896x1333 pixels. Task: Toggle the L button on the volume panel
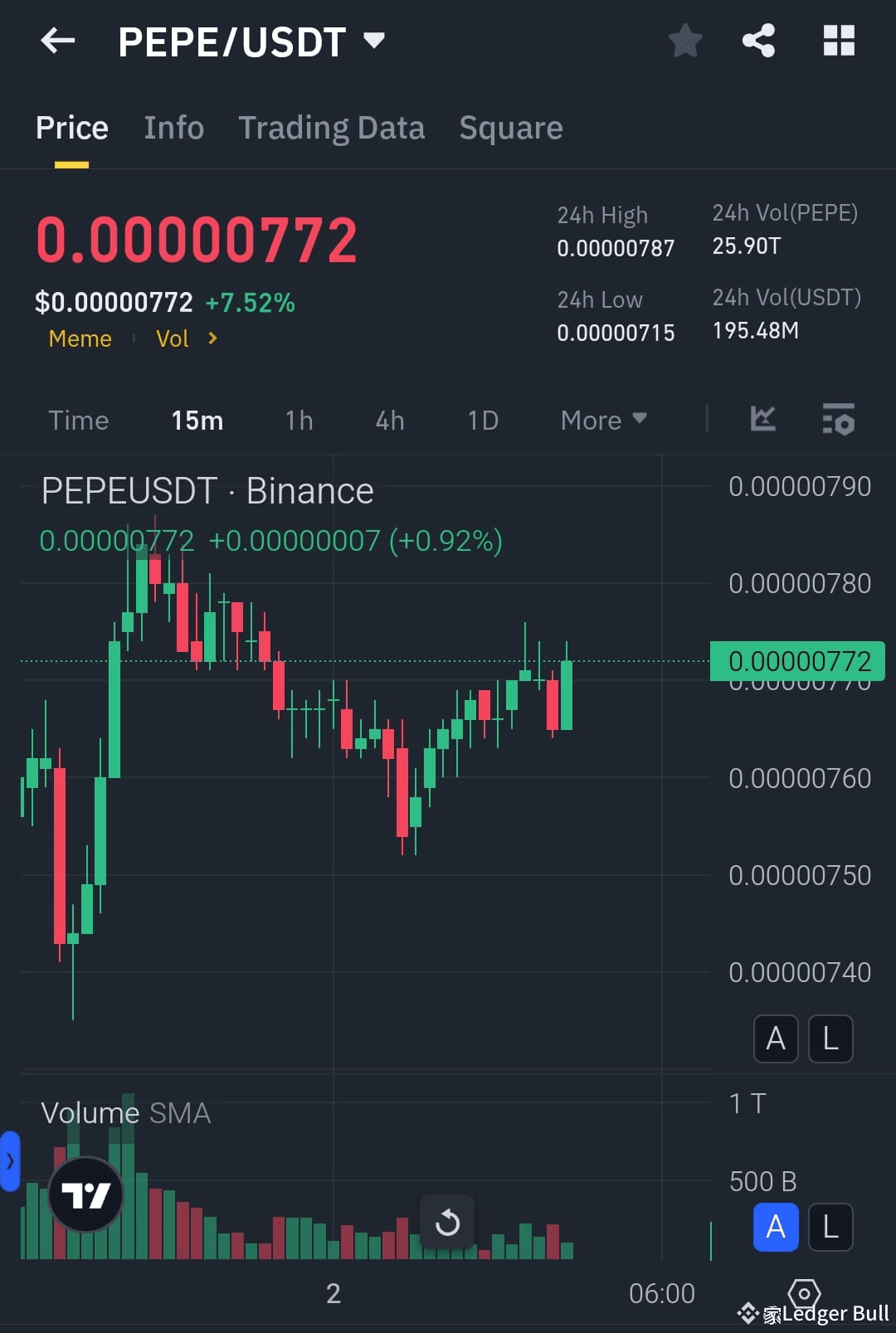coord(830,1228)
